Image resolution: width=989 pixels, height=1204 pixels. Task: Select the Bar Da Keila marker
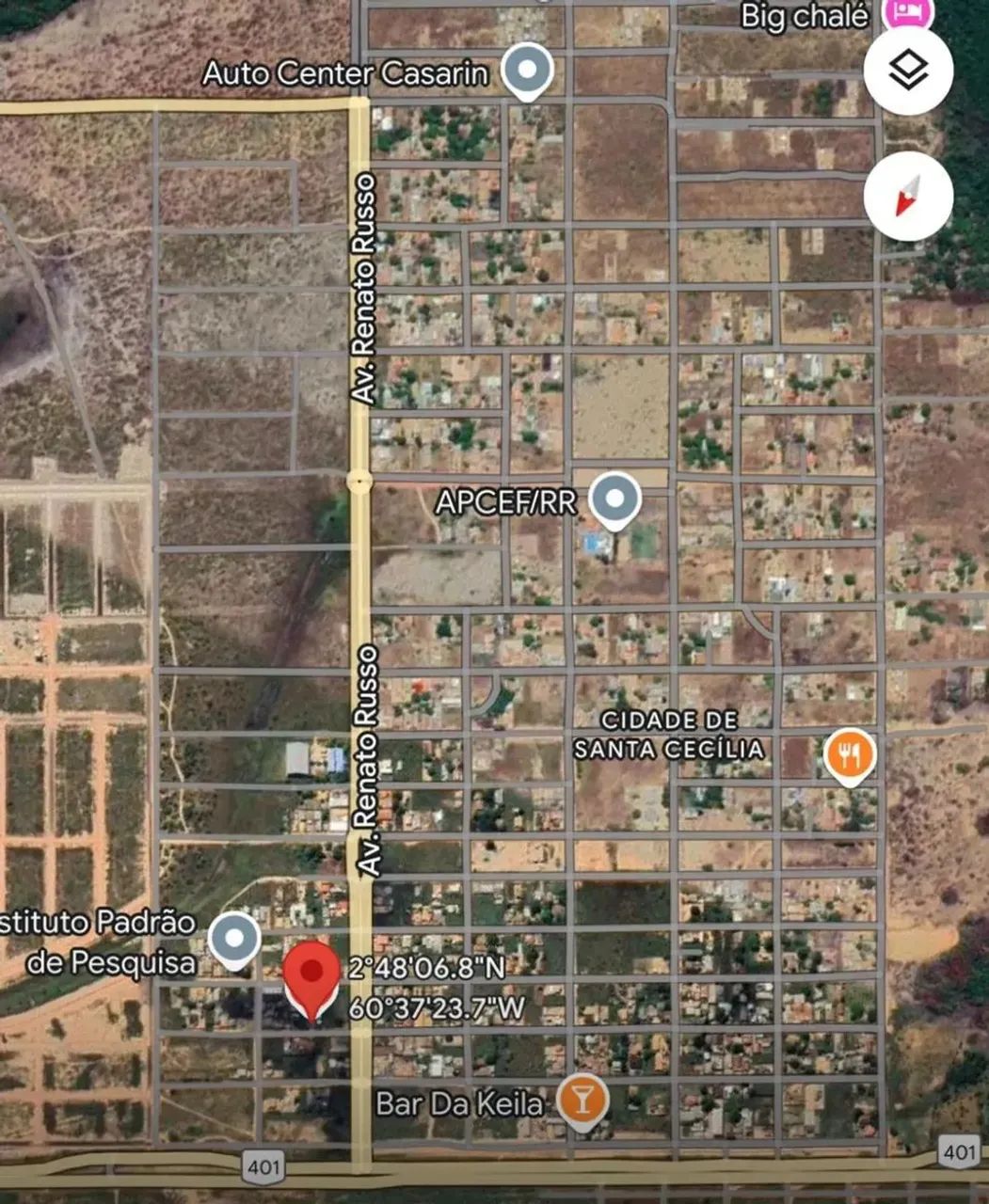(x=582, y=1100)
